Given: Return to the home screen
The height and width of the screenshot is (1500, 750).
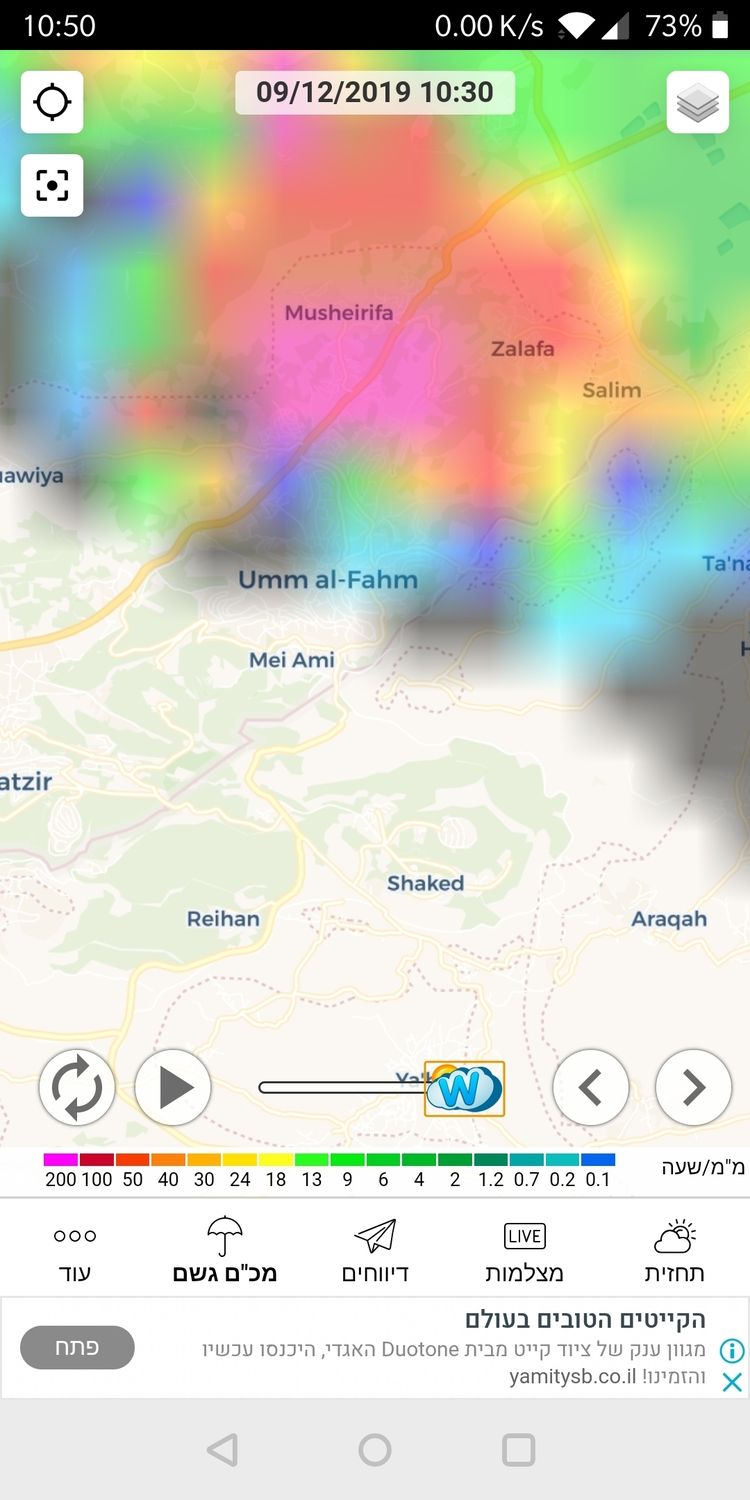Looking at the screenshot, I should [375, 1450].
